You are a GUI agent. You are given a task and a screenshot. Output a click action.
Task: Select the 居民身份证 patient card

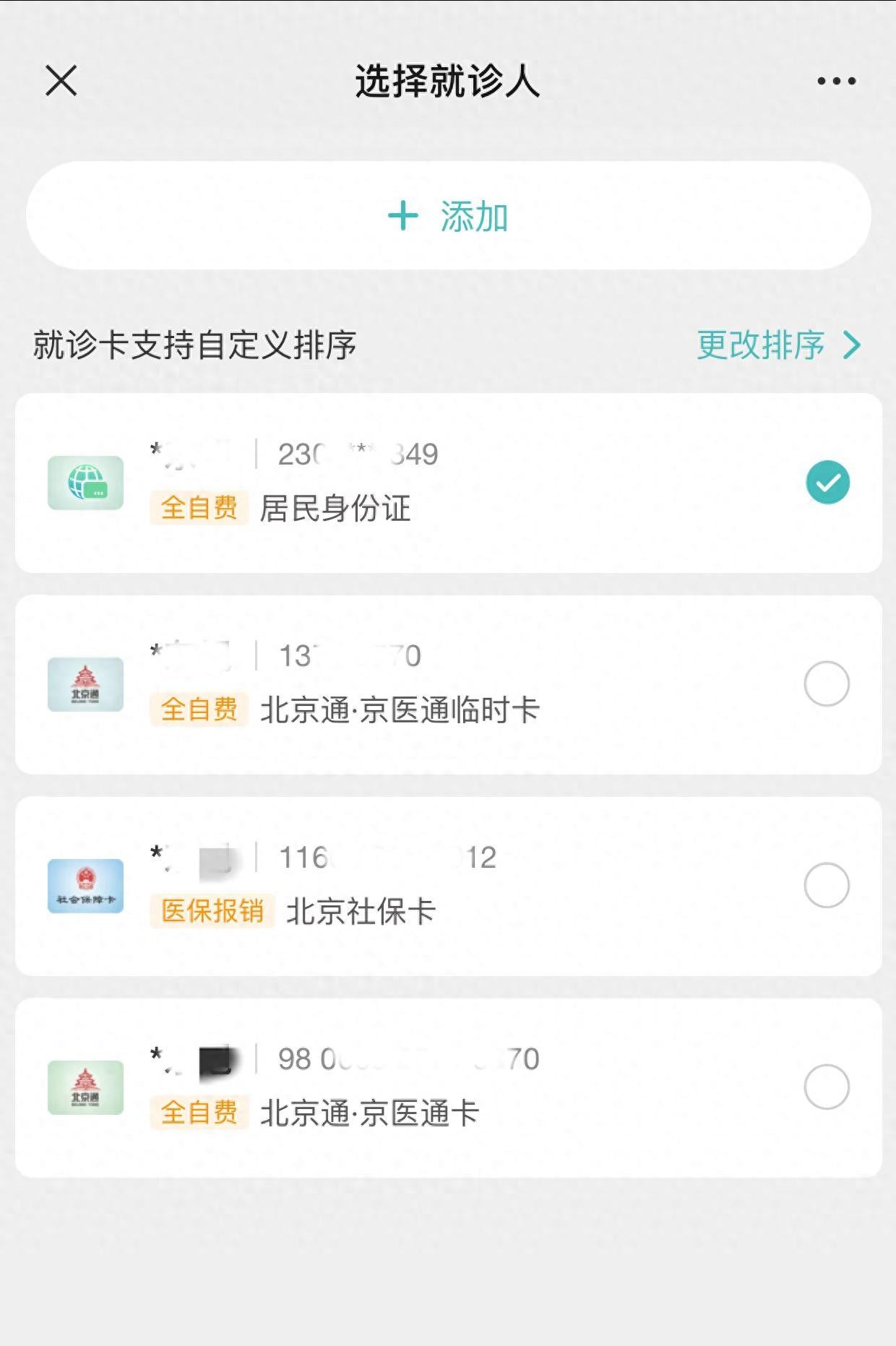pyautogui.click(x=448, y=483)
